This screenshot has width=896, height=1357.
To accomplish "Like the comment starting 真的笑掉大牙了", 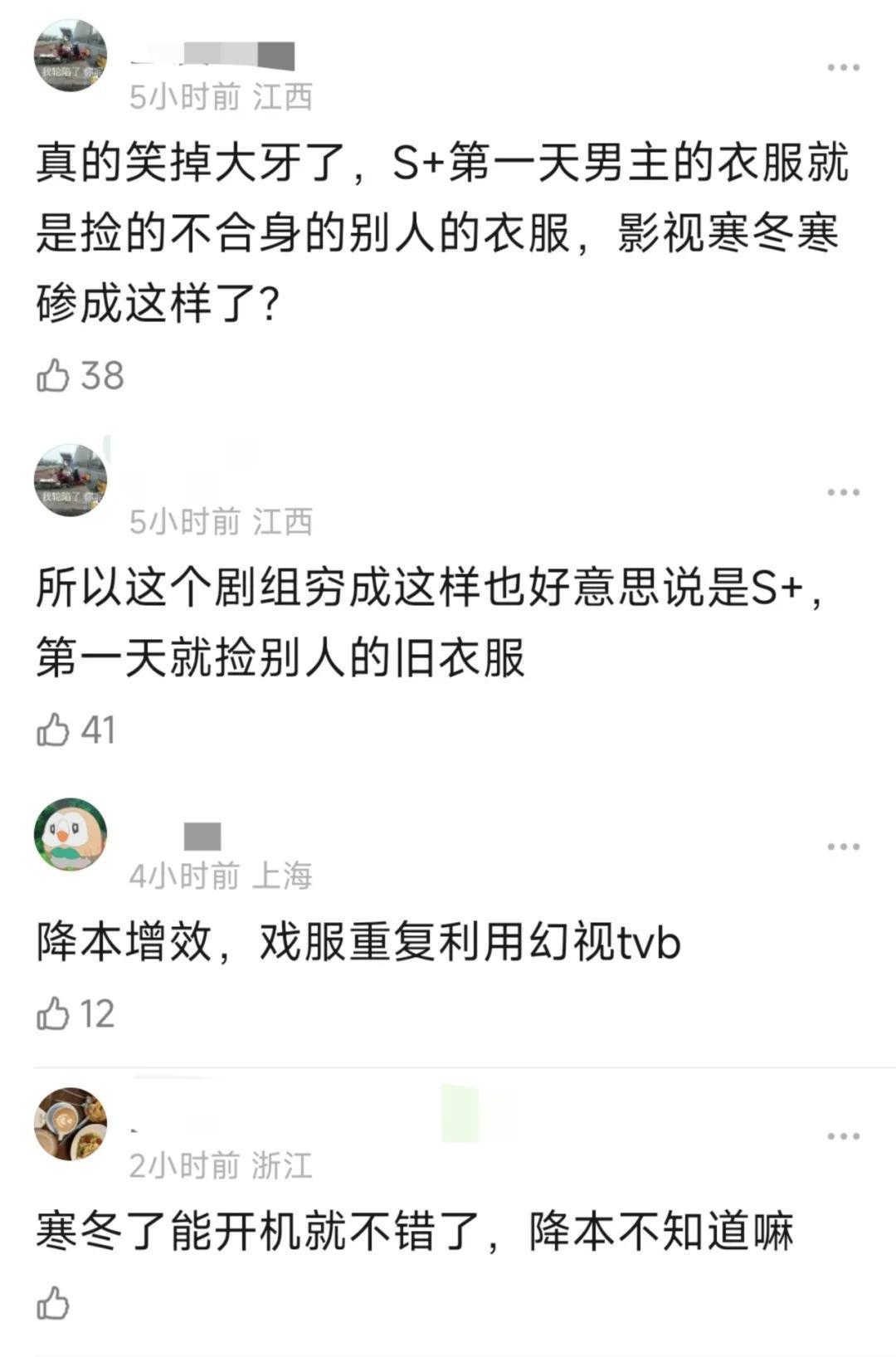I will point(53,375).
